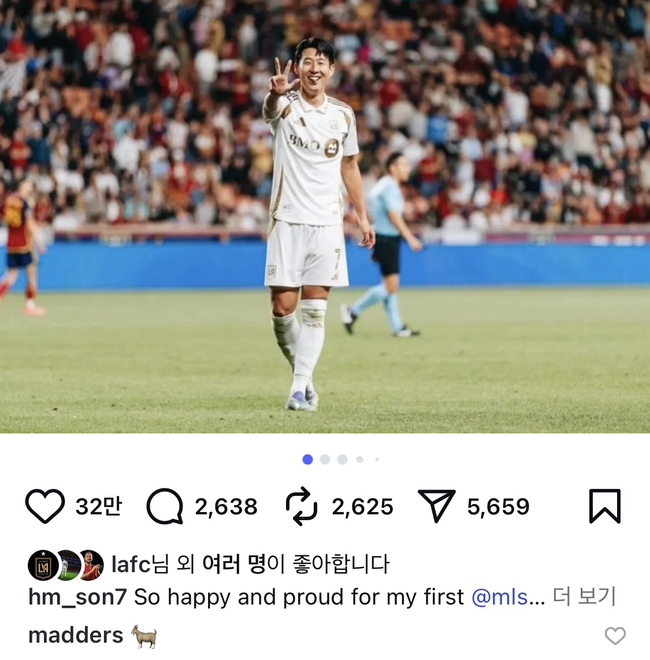The image size is (650, 660).
Task: Tap the post photo tile
Action: 325,216
